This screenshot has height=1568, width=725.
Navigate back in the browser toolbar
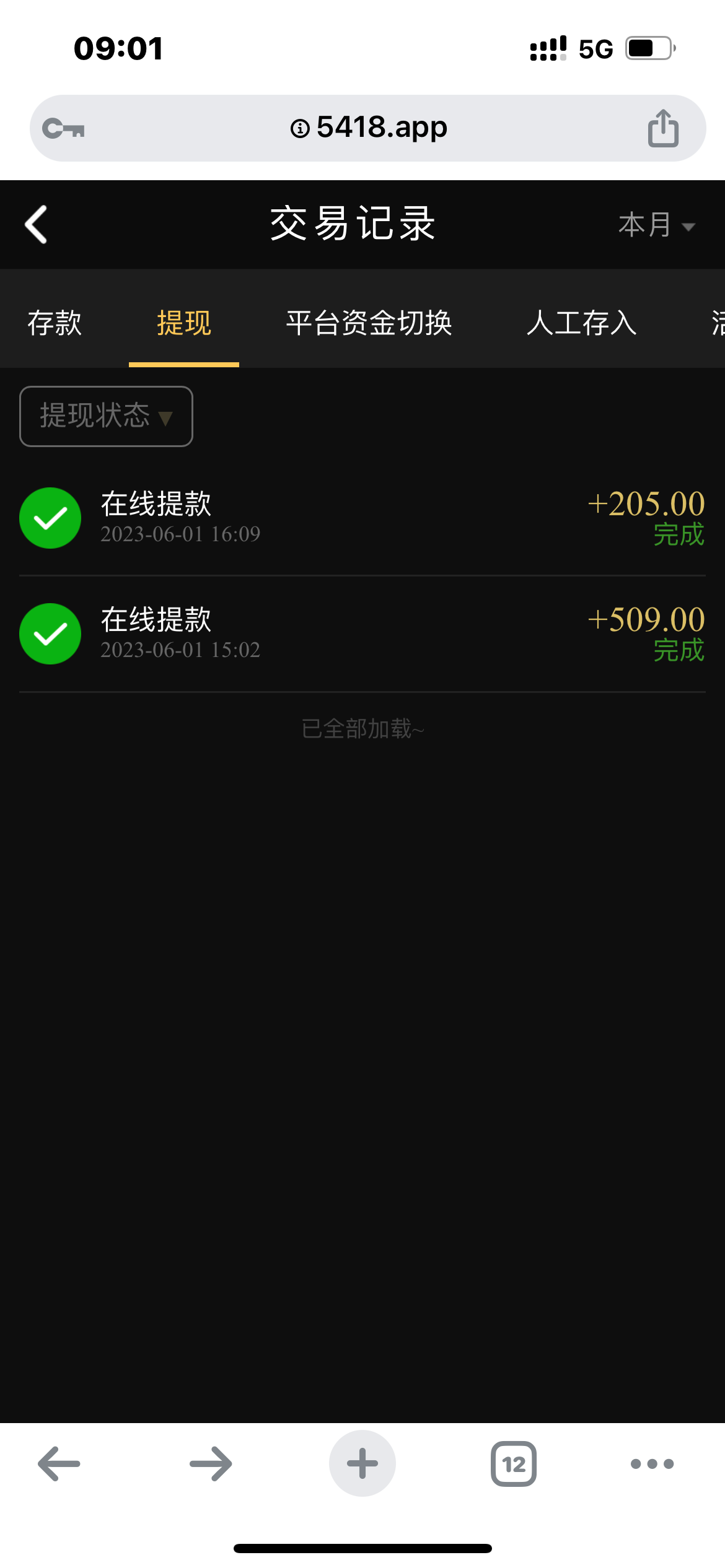pos(59,1464)
